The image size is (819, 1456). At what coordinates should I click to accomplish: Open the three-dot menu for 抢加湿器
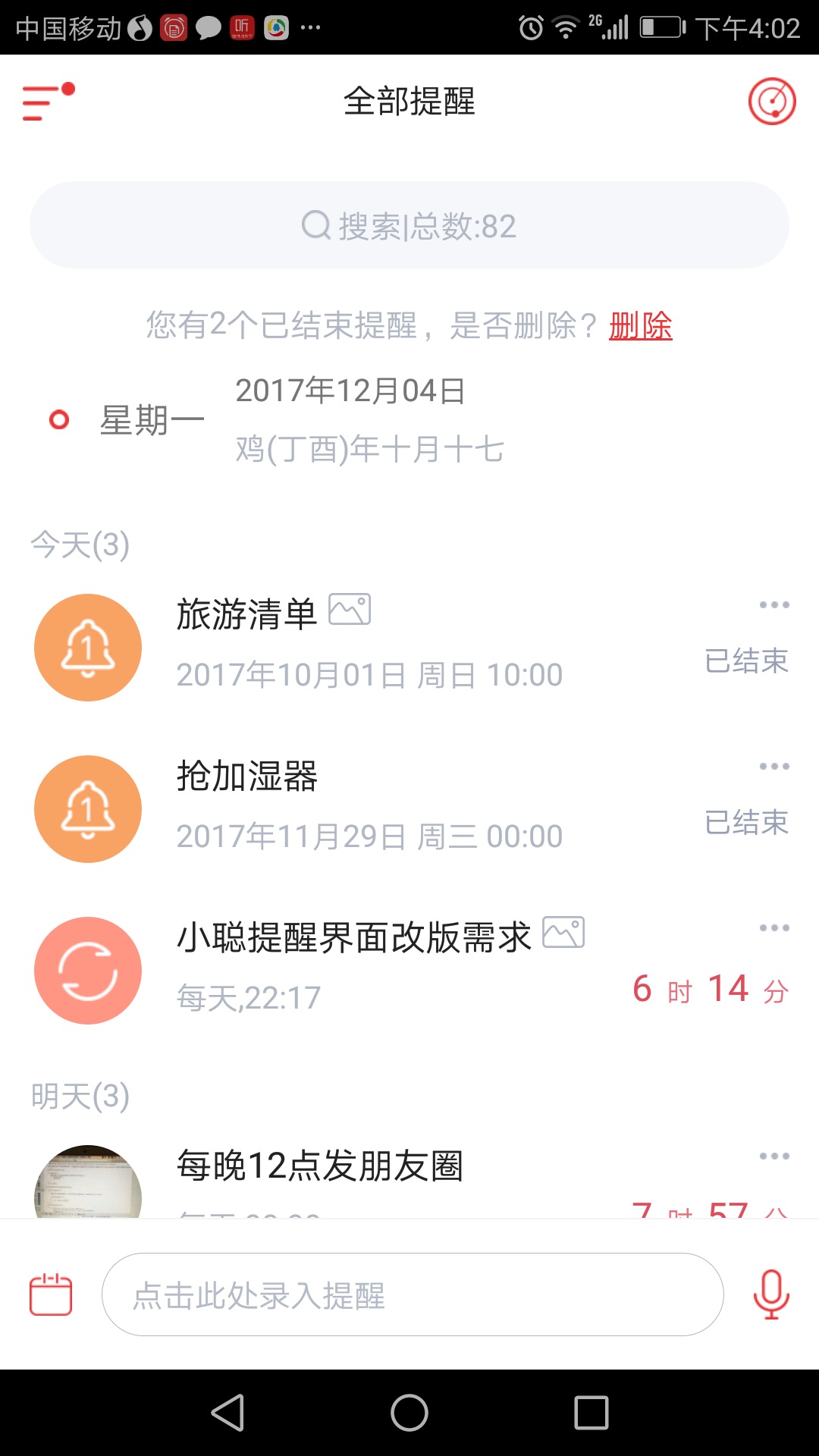(774, 766)
